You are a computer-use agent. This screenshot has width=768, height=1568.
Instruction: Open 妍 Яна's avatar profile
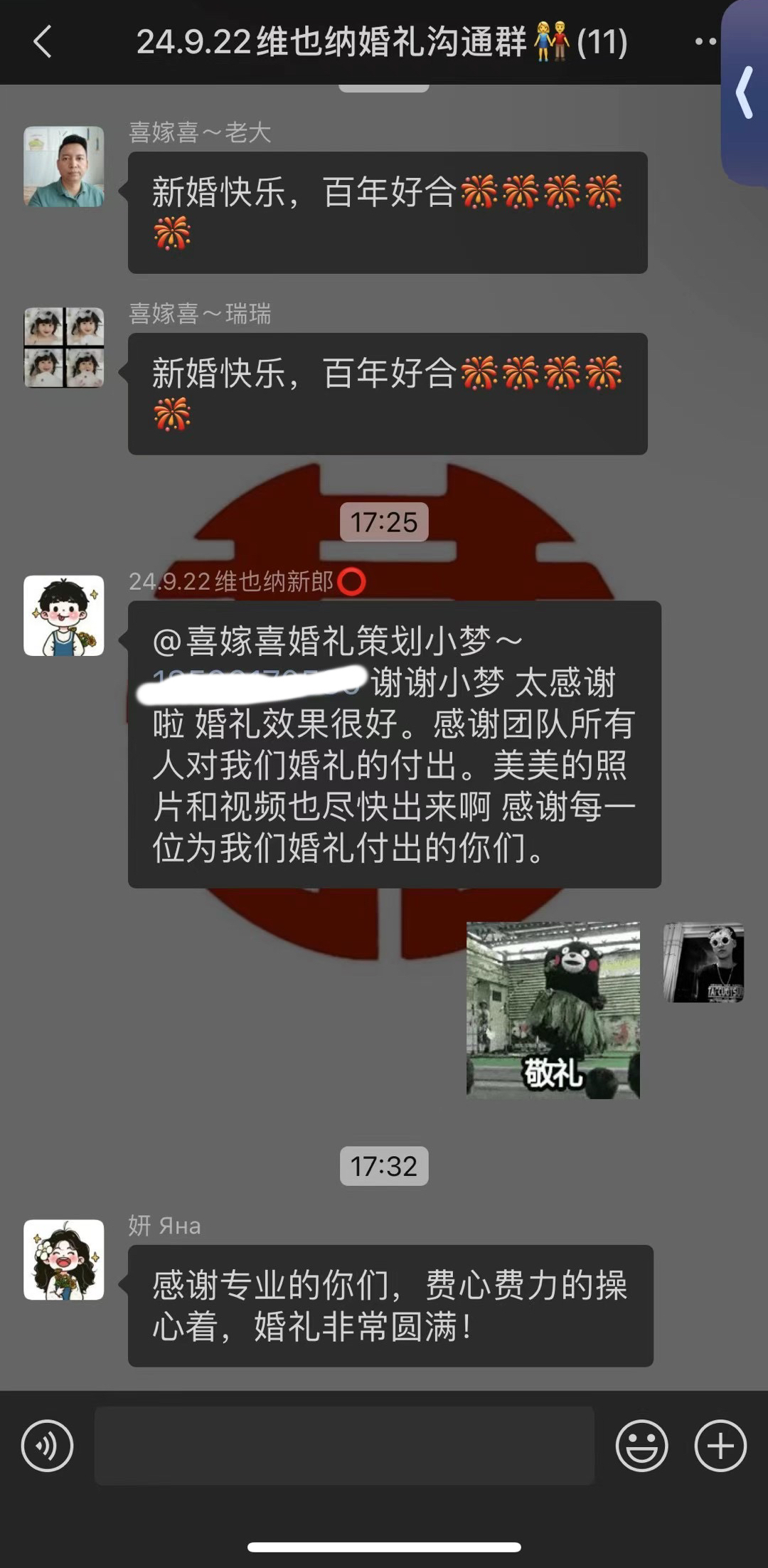tap(64, 1260)
